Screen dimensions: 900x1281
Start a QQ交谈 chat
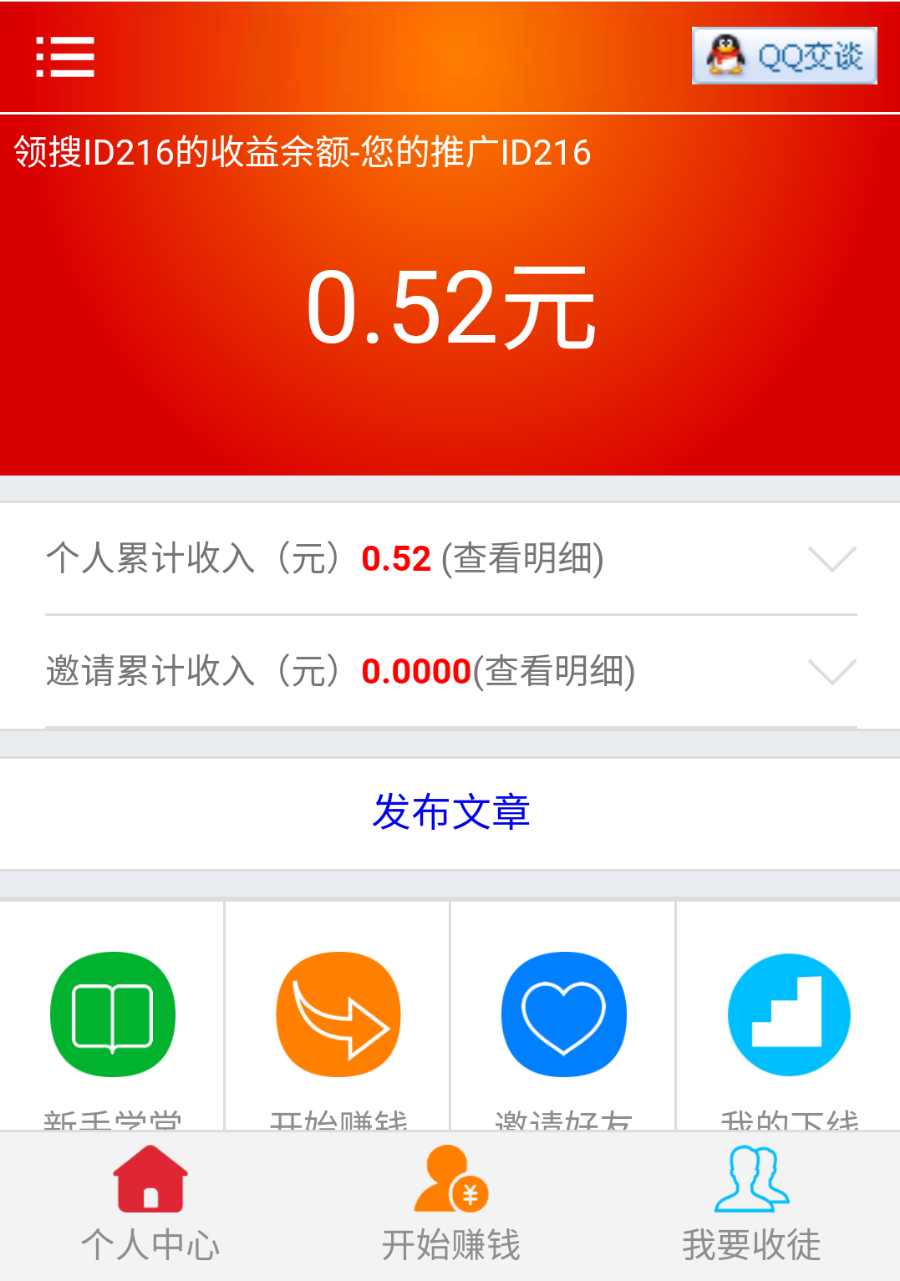click(784, 56)
